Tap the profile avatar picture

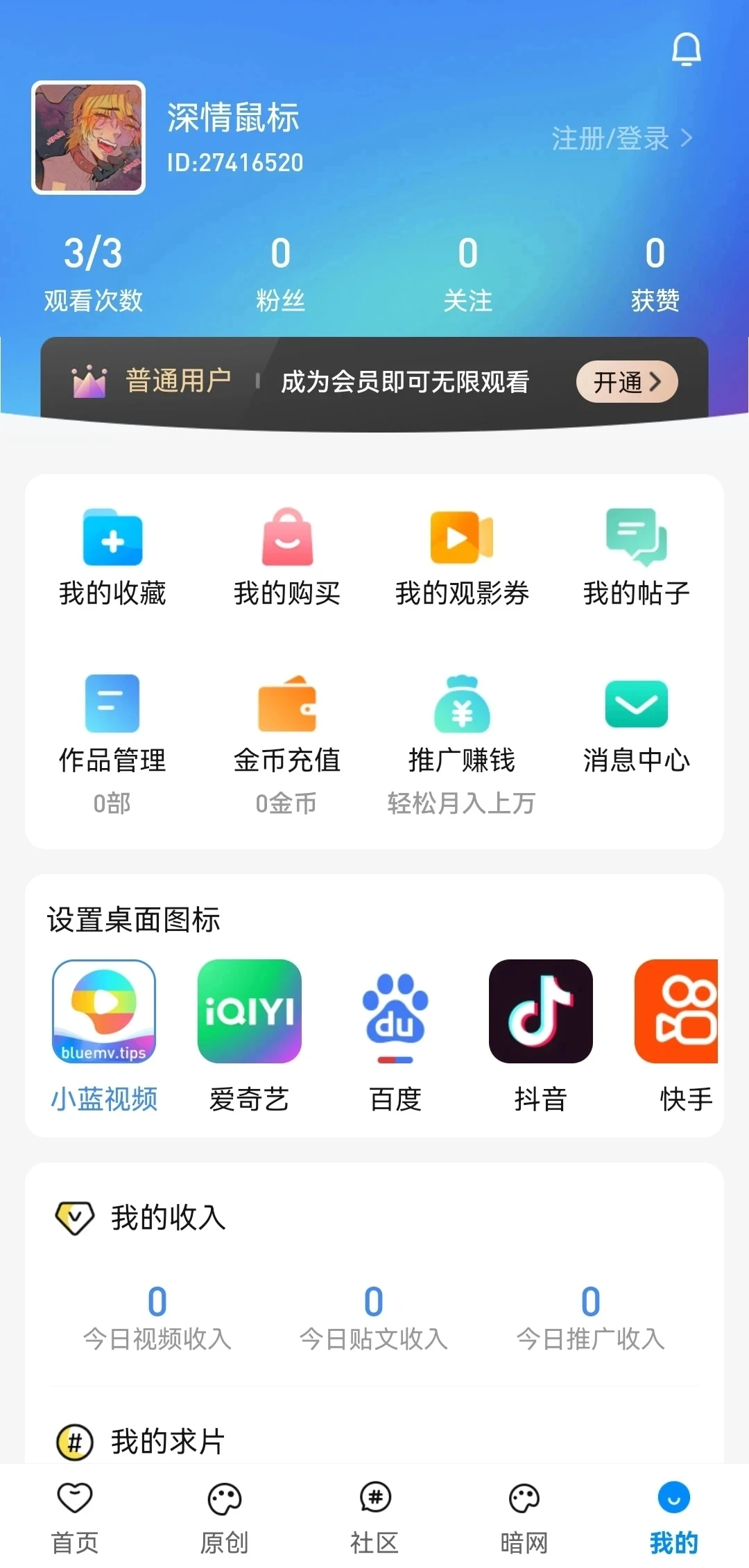[x=89, y=138]
